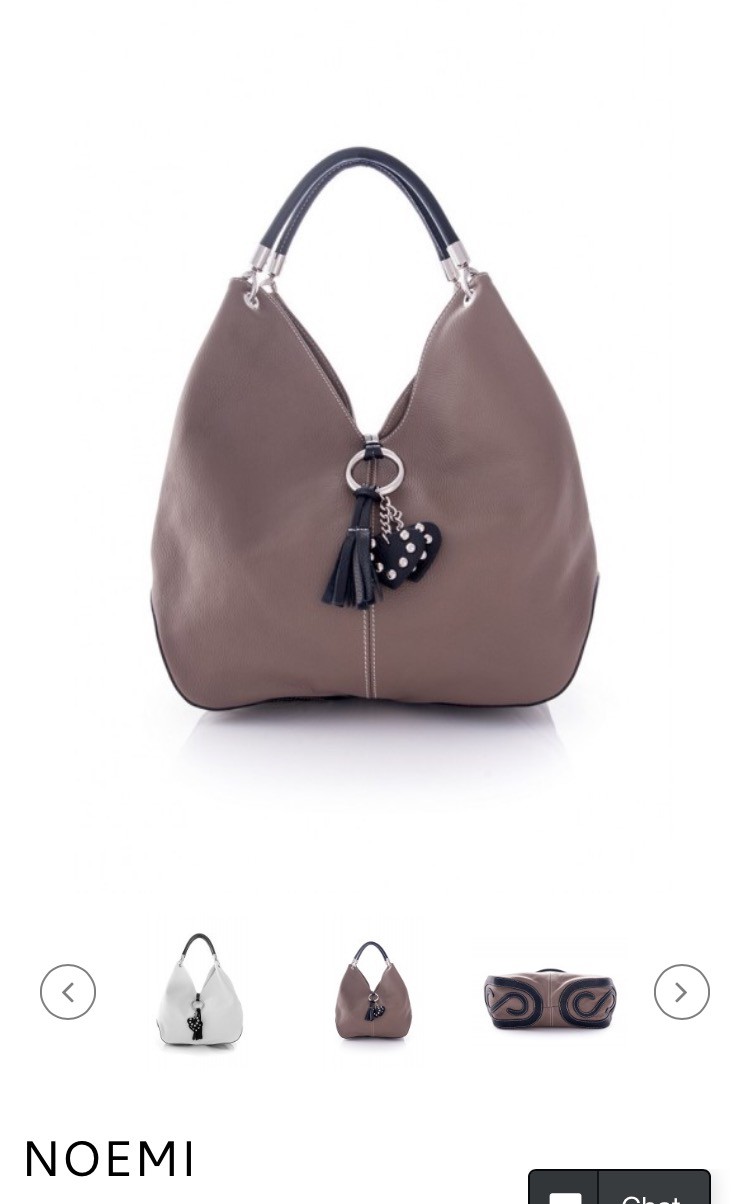
Task: Show previous product image with left arrow
Action: coord(68,992)
